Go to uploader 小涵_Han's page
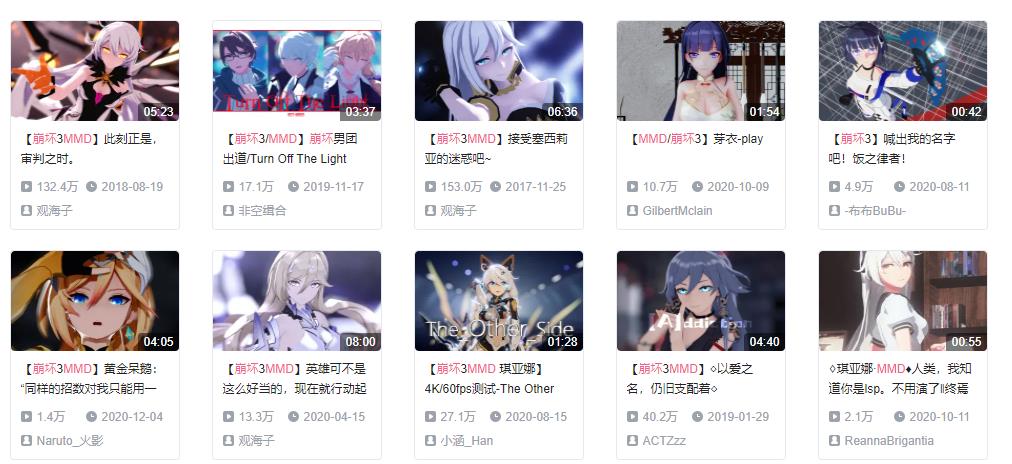This screenshot has height=464, width=1012. 466,441
